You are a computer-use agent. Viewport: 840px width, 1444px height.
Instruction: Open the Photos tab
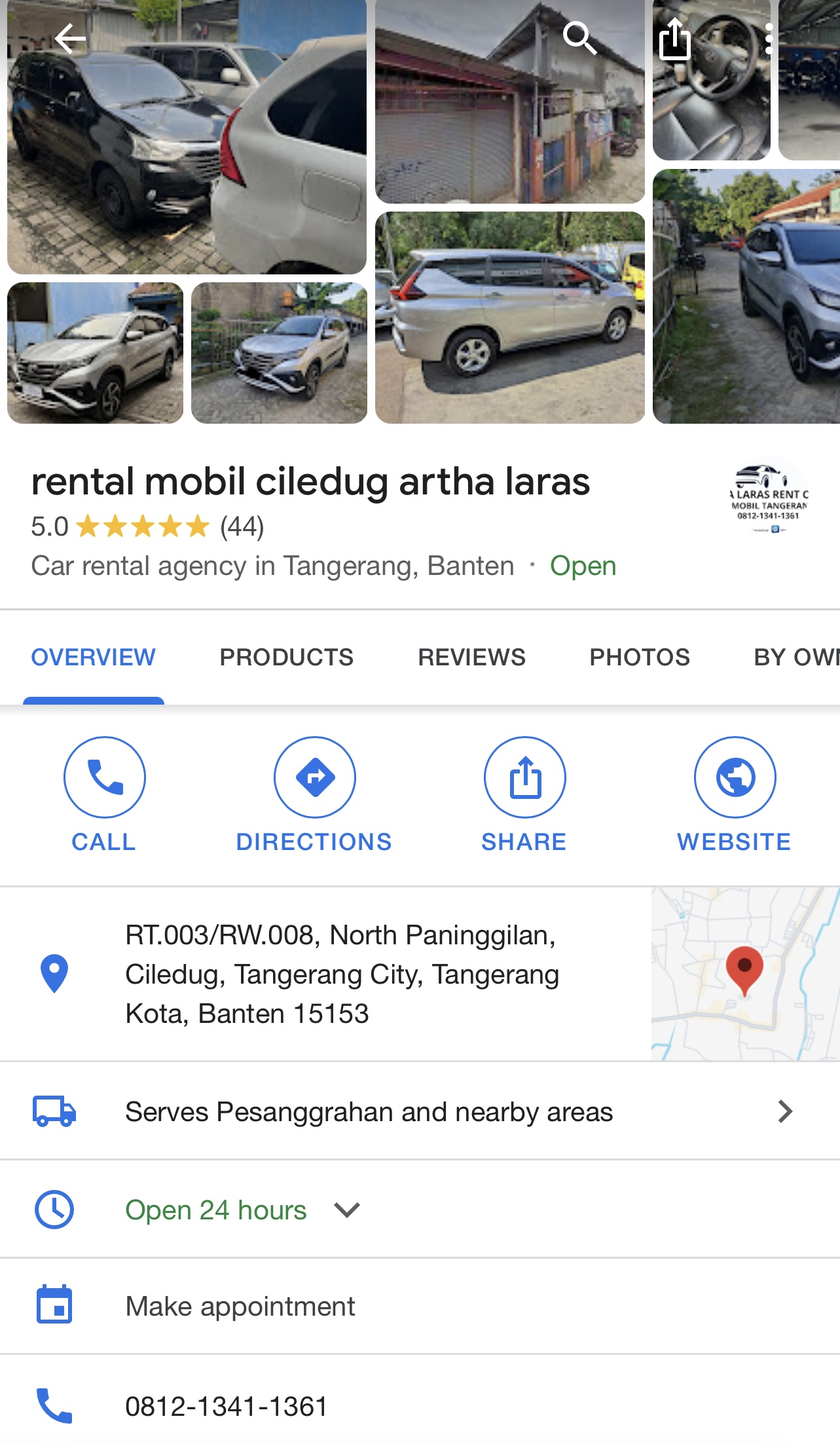click(639, 657)
